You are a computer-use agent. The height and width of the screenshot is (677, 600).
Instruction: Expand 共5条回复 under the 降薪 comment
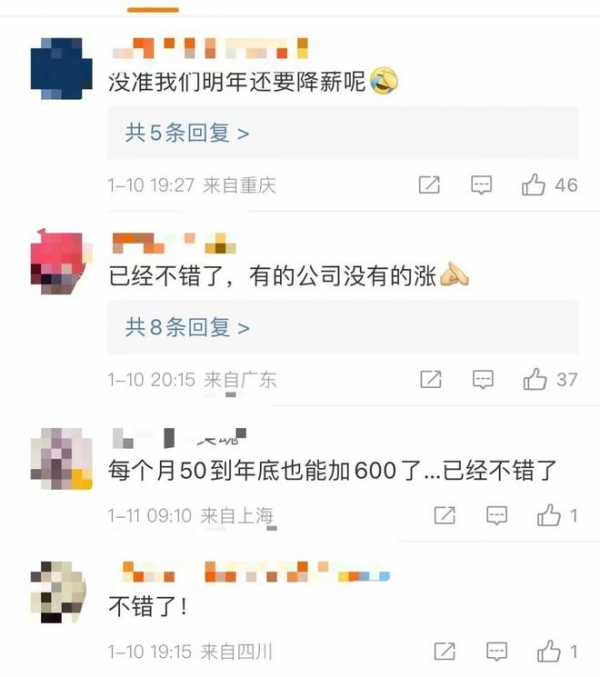(x=187, y=133)
